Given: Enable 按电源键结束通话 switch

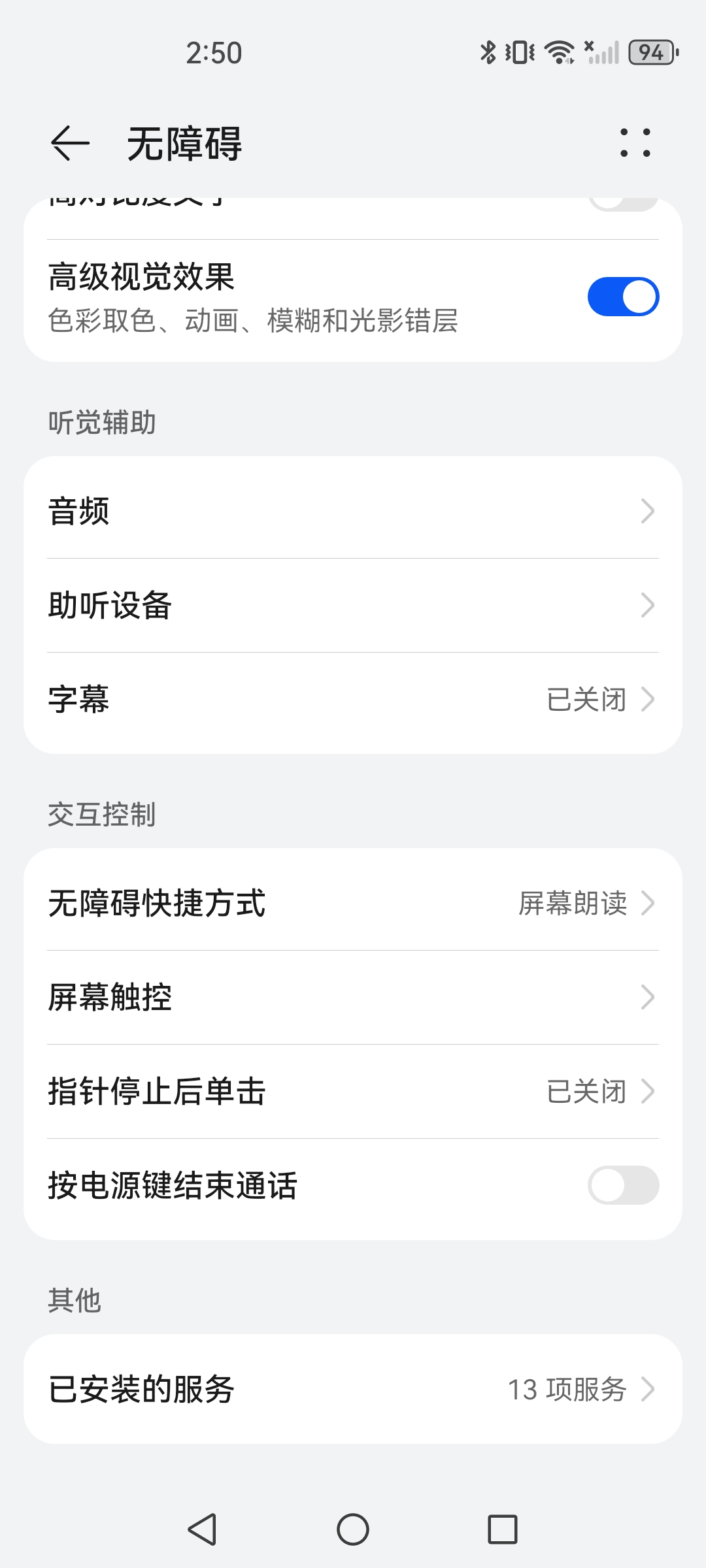Looking at the screenshot, I should coord(624,1186).
